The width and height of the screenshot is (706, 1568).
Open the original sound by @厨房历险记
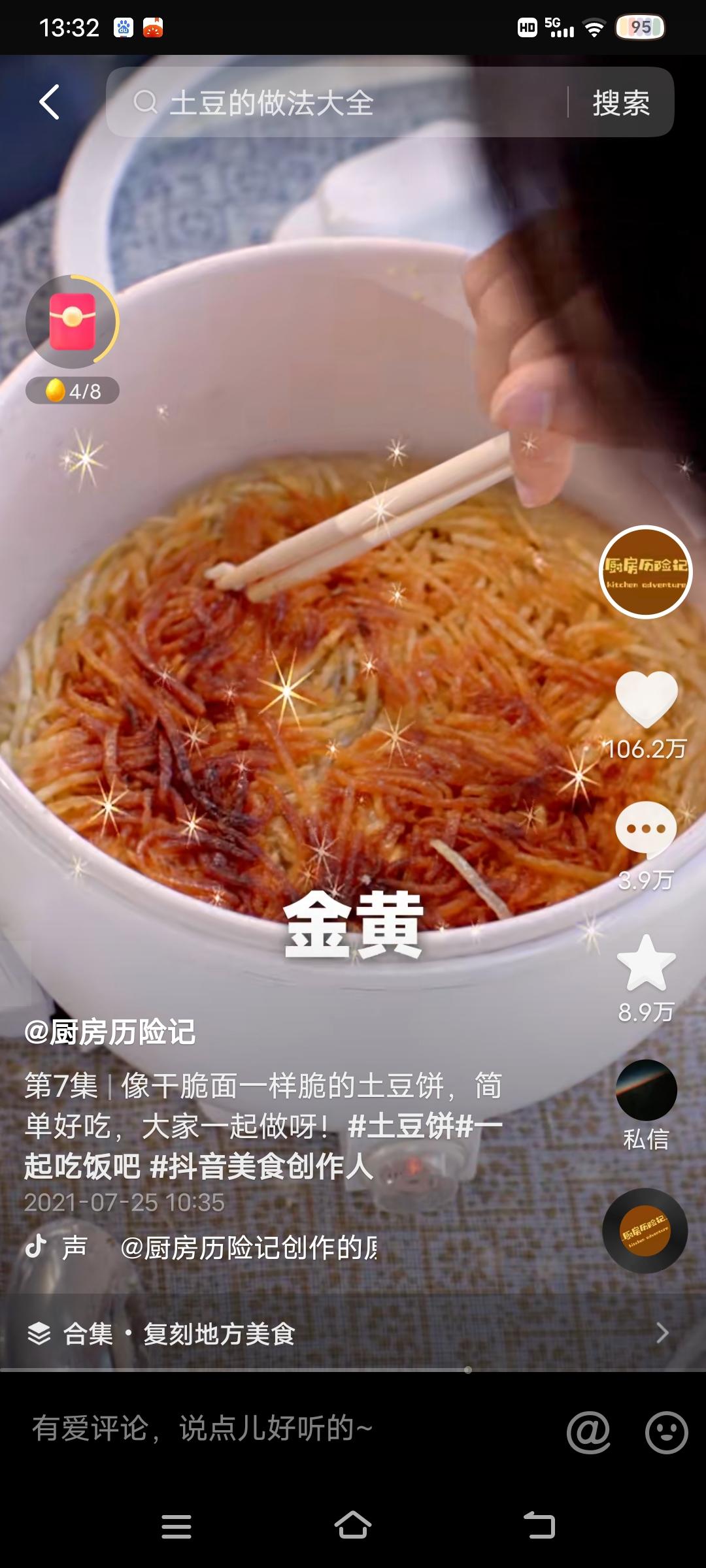(x=248, y=1248)
